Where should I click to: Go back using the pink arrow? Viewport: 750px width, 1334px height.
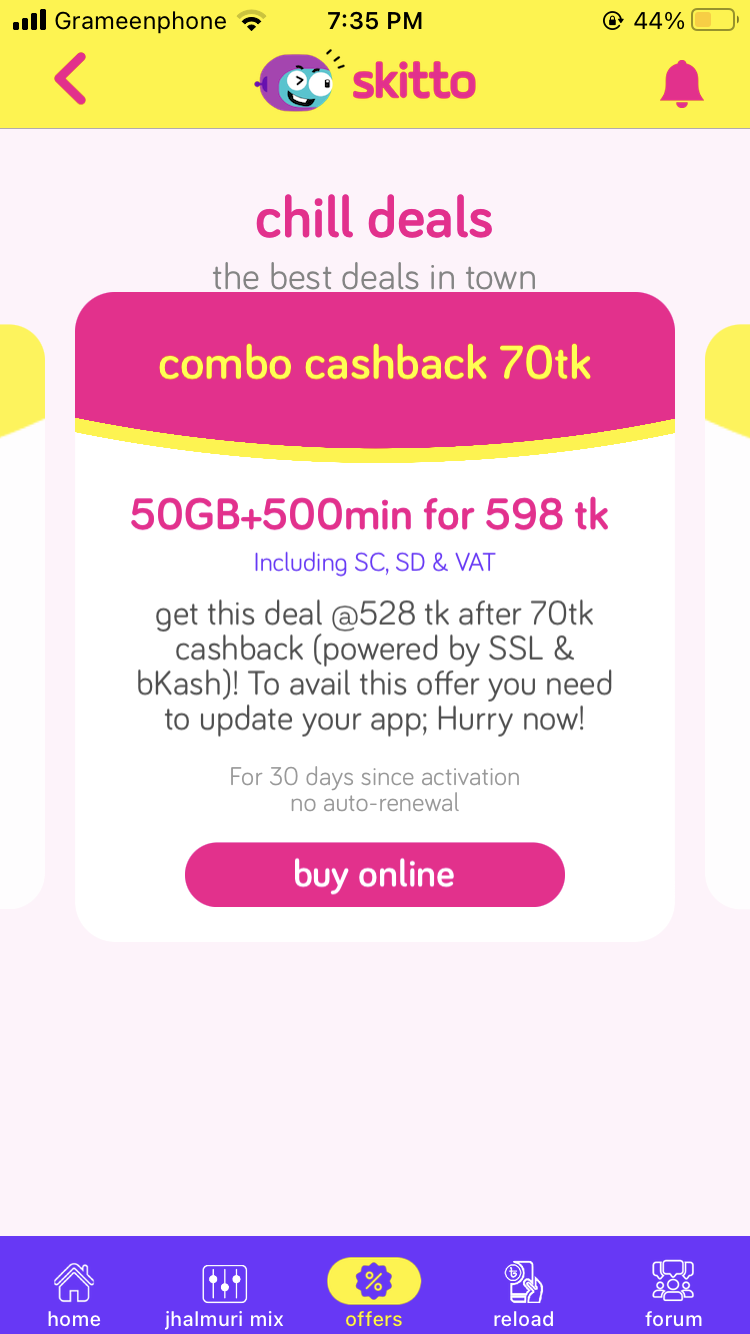71,80
